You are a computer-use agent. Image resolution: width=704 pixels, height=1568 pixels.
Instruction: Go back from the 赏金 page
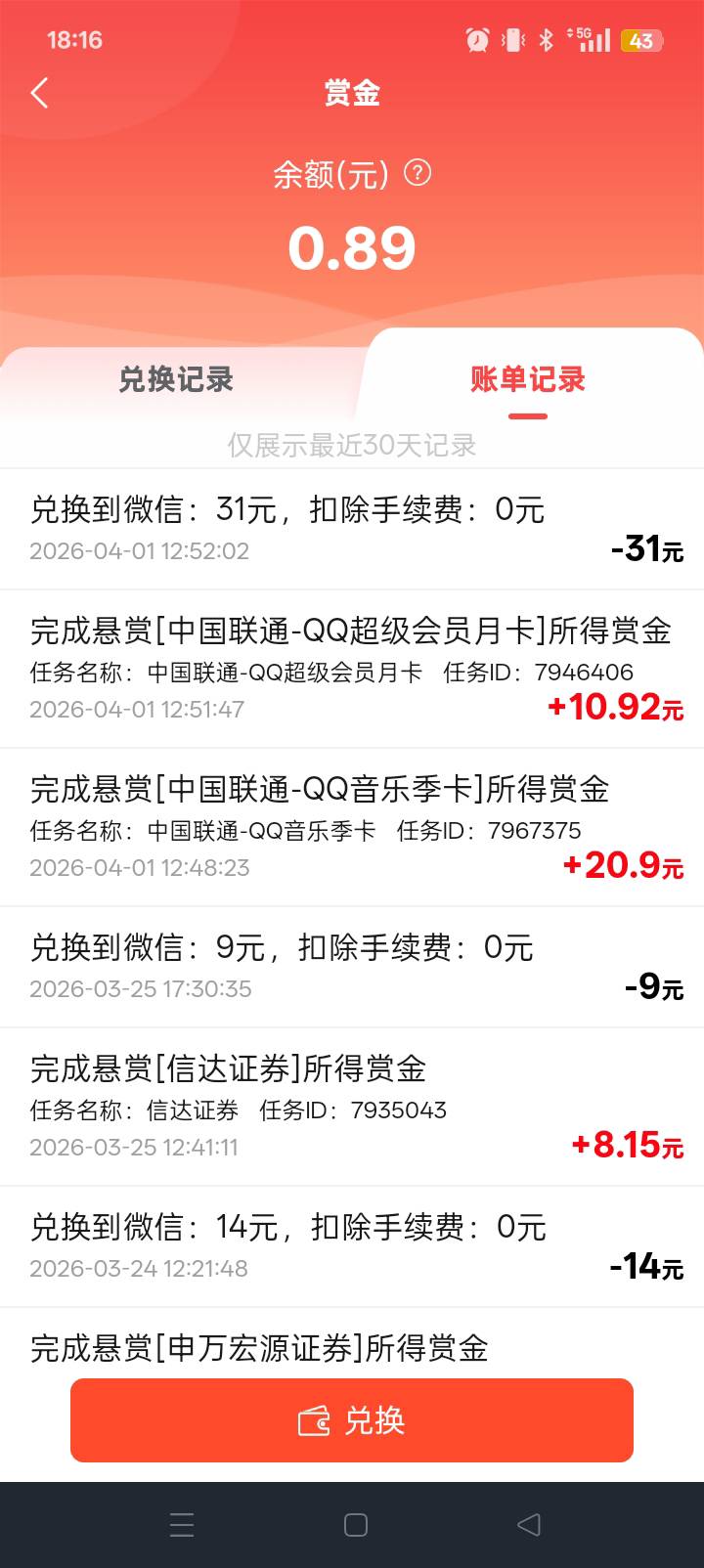[40, 93]
